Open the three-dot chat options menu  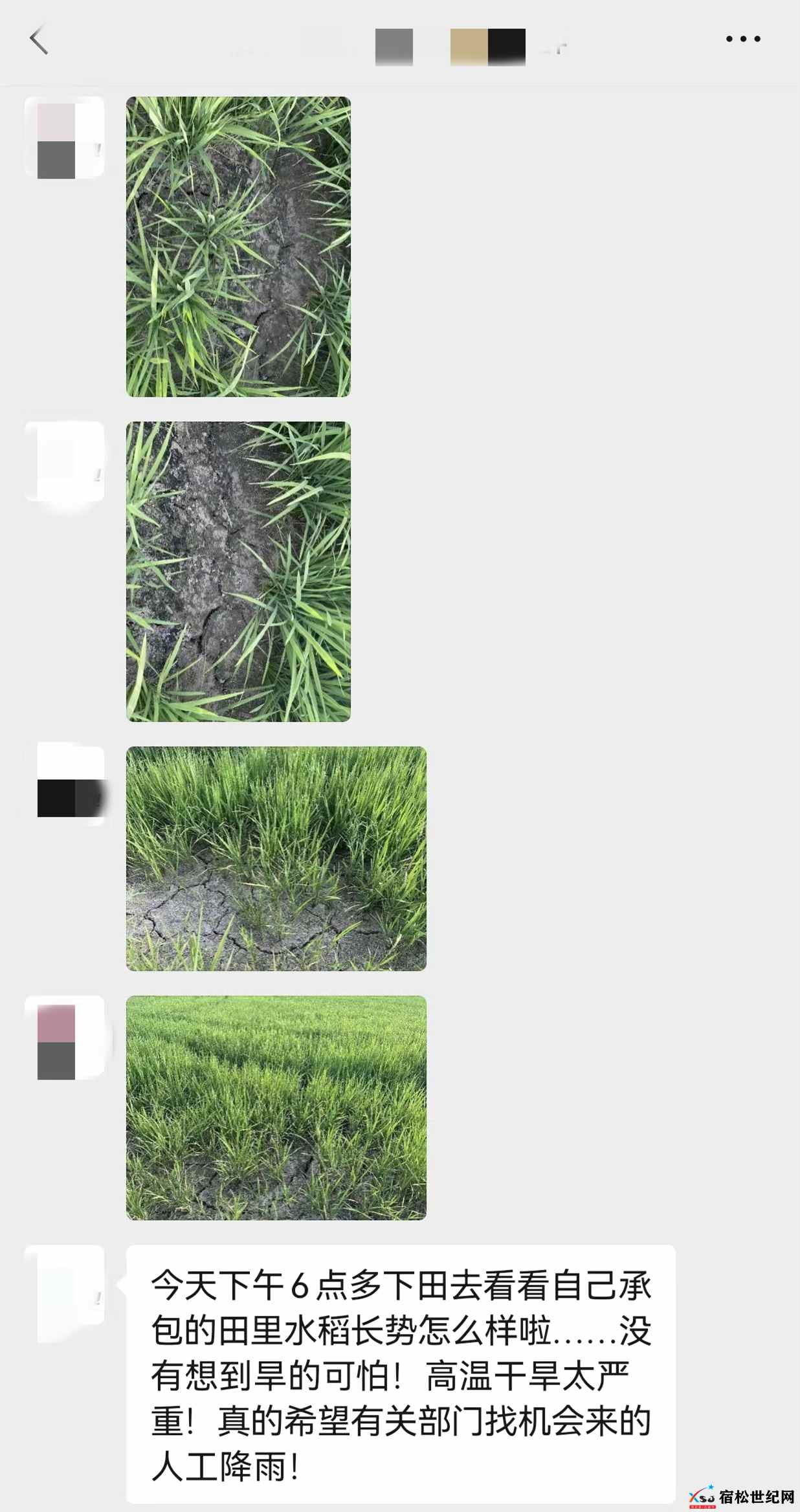[x=742, y=39]
